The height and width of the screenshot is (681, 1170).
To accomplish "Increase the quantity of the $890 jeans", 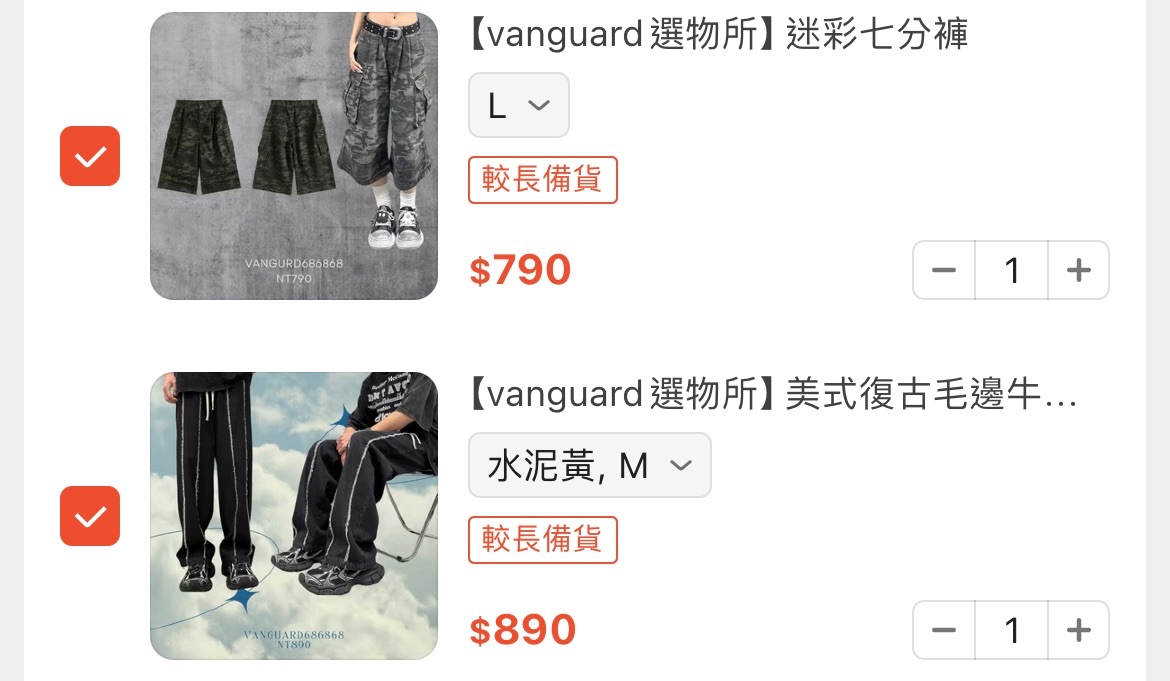I will (1078, 630).
